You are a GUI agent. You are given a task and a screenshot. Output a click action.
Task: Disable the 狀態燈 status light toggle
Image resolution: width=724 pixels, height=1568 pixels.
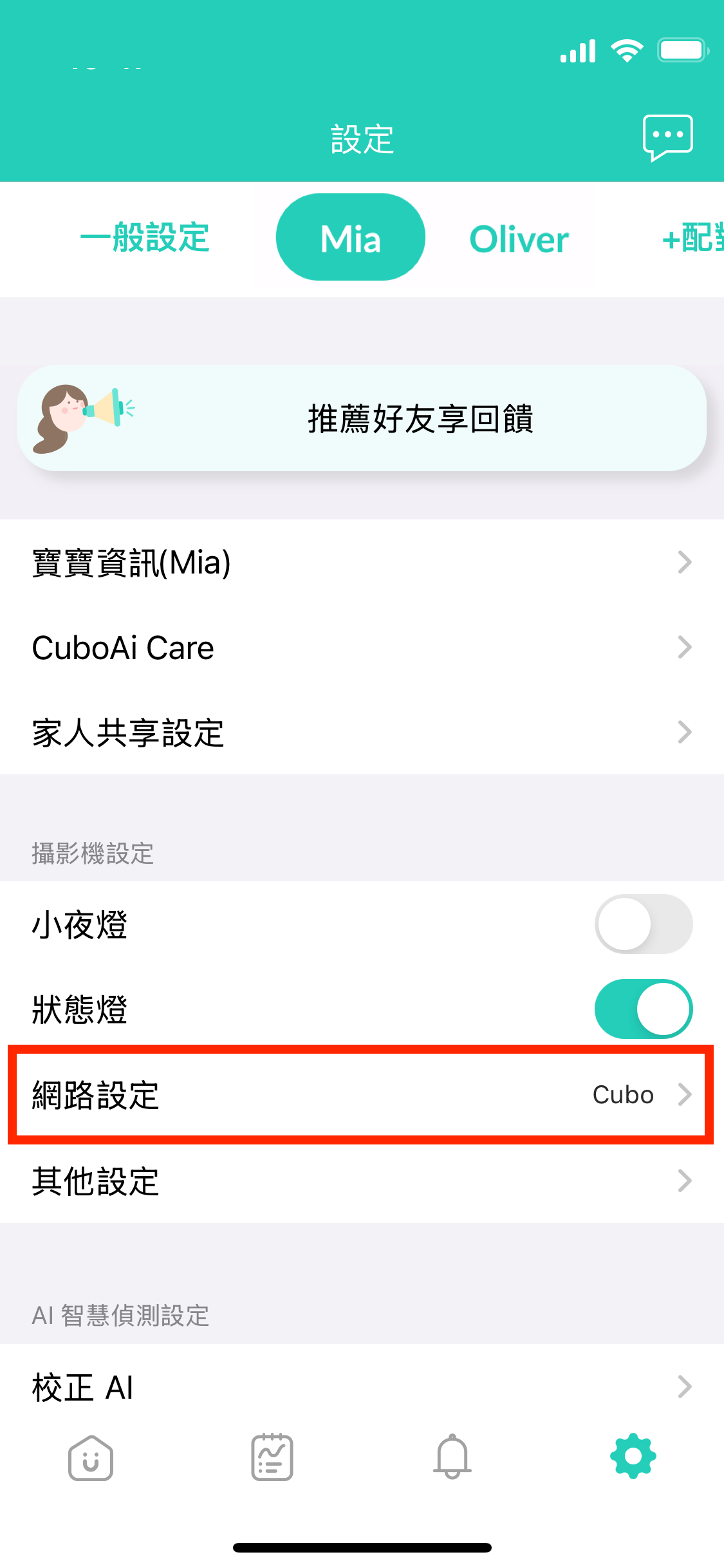(x=644, y=1009)
